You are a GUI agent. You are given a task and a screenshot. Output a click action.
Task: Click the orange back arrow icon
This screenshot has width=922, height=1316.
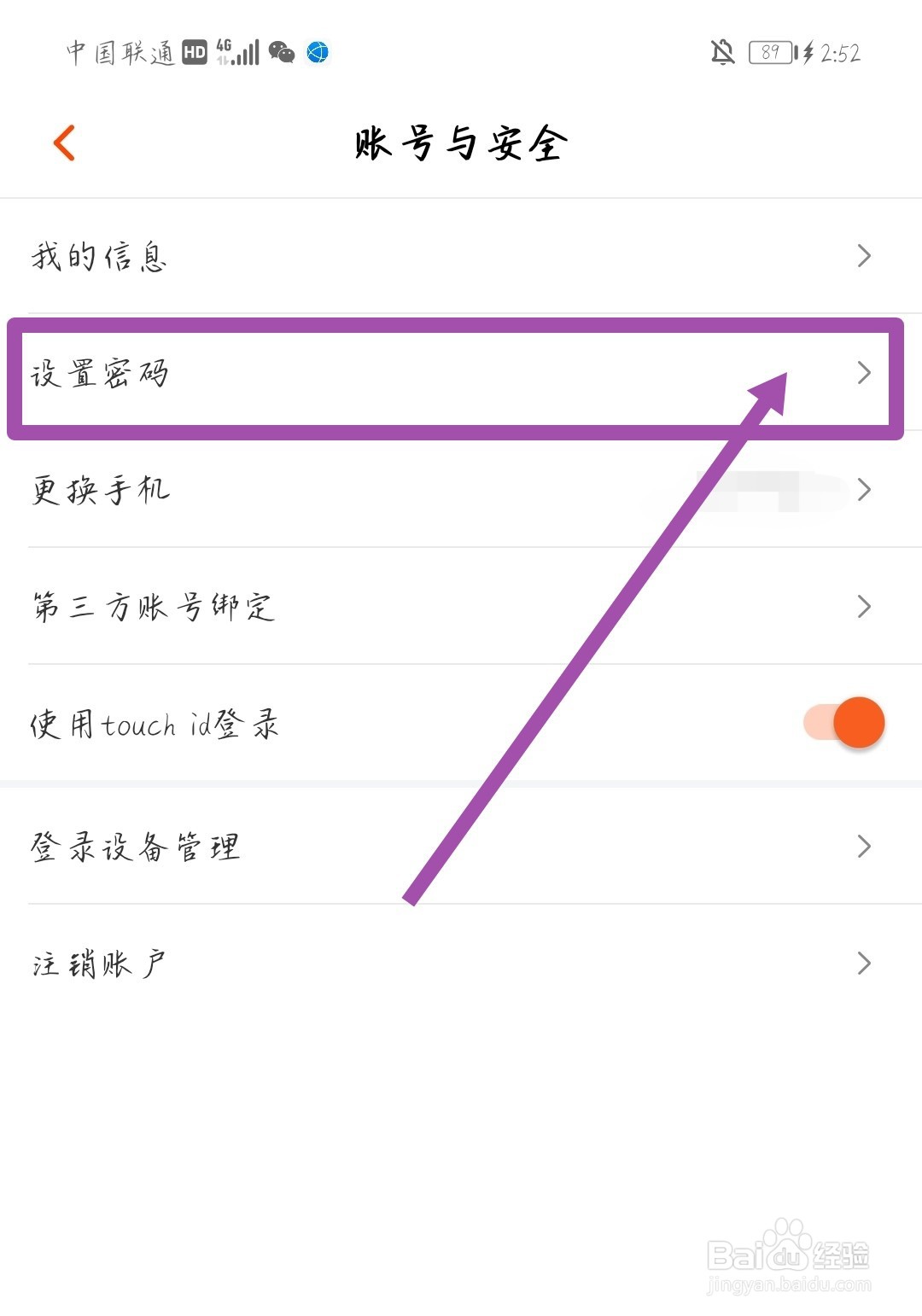pos(64,143)
